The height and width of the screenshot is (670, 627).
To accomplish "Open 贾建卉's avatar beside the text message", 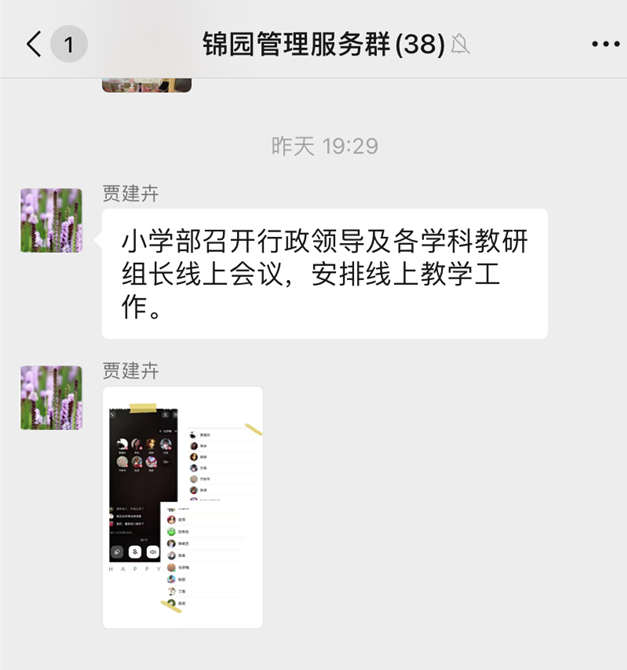I will click(x=51, y=220).
